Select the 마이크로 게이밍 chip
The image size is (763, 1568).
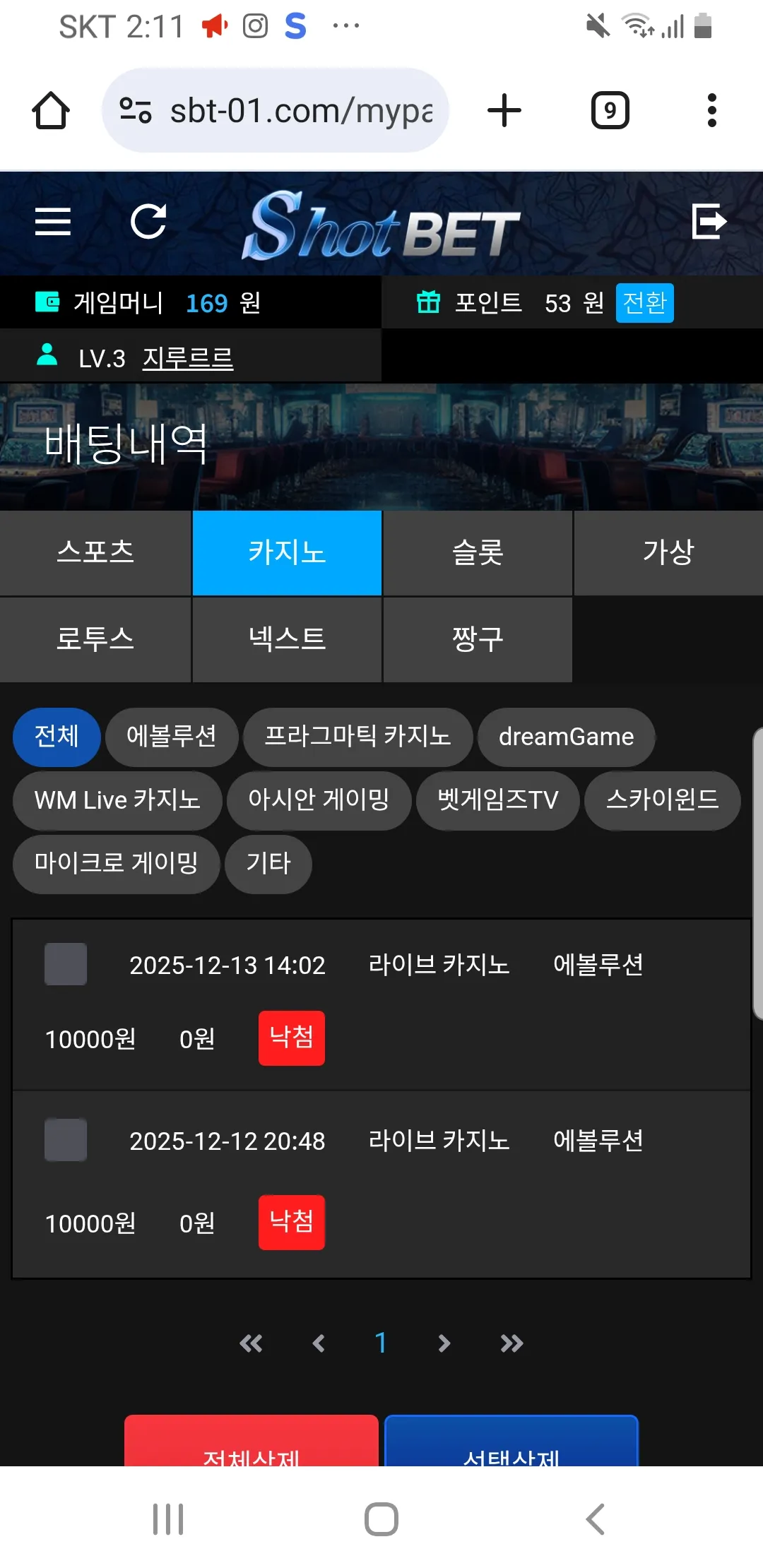(117, 864)
